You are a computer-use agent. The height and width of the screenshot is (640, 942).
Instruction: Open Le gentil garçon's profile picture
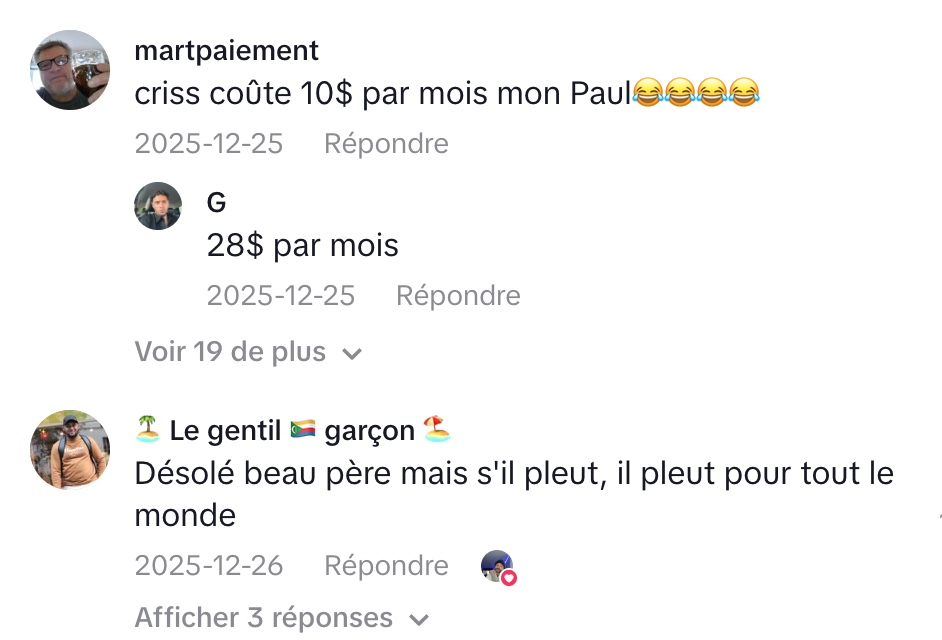click(69, 450)
